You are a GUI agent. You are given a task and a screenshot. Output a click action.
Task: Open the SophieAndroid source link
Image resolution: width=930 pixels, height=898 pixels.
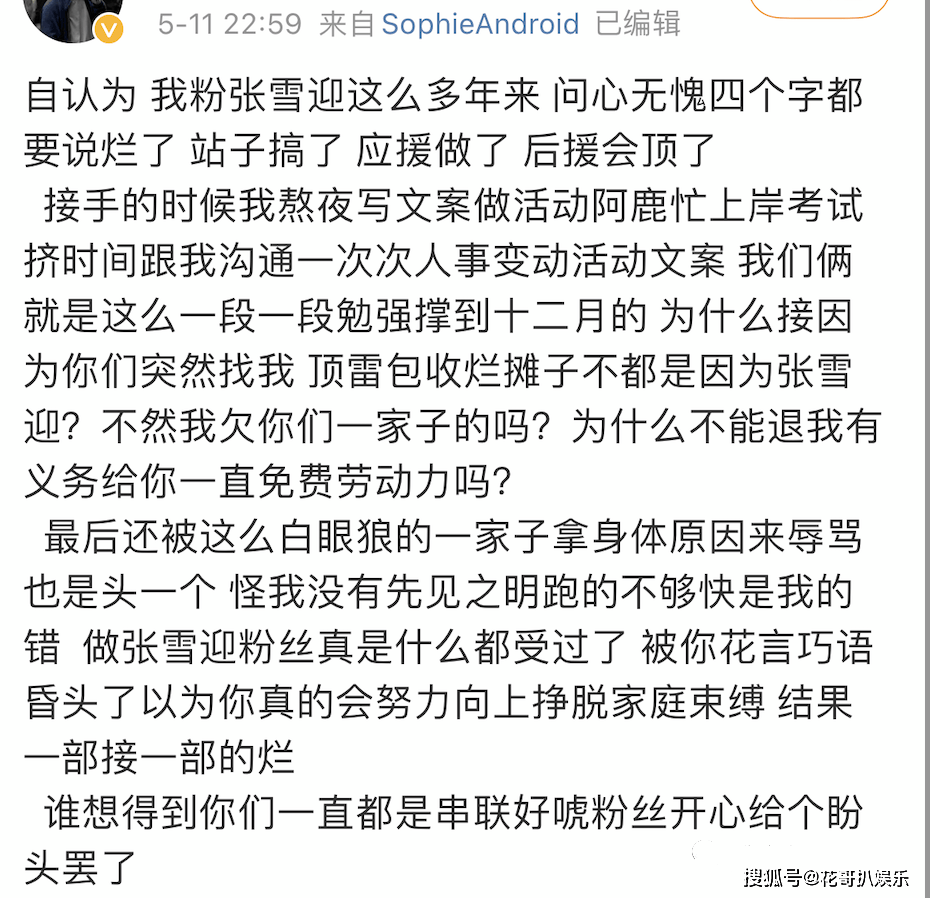click(480, 24)
